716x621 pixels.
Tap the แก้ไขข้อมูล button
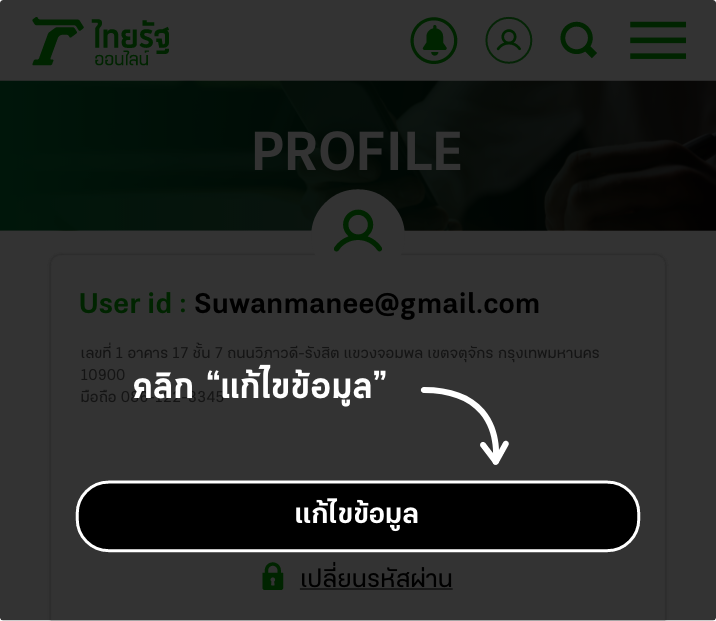pos(357,516)
